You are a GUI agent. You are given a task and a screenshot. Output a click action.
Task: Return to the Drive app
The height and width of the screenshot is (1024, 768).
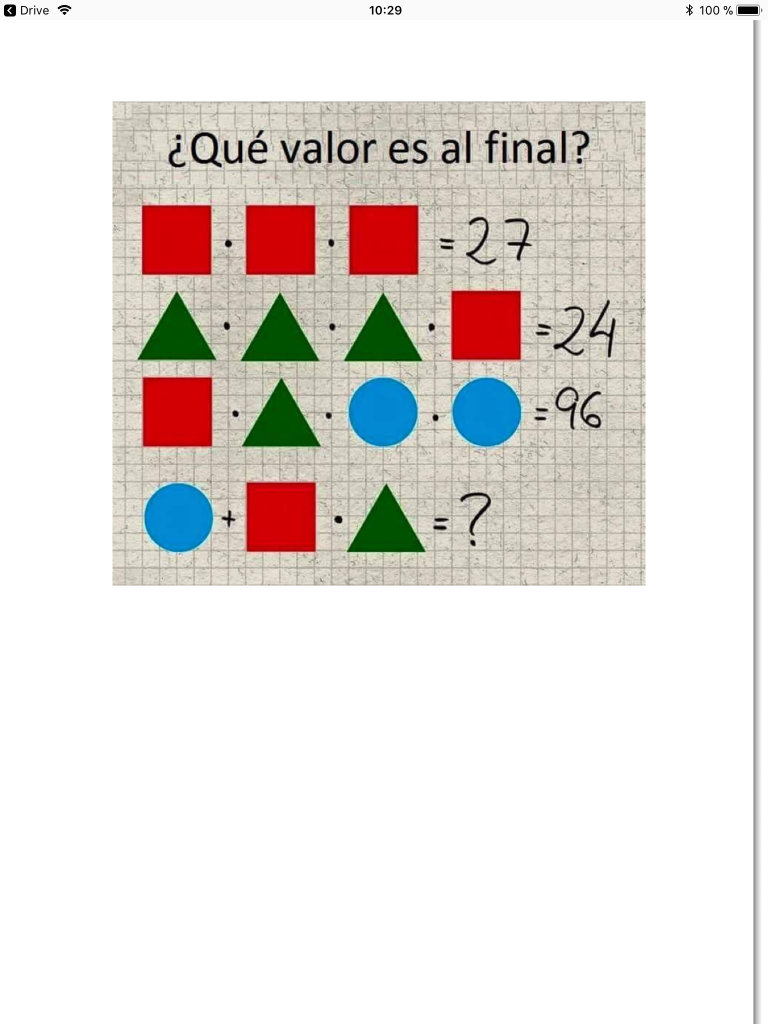point(26,10)
